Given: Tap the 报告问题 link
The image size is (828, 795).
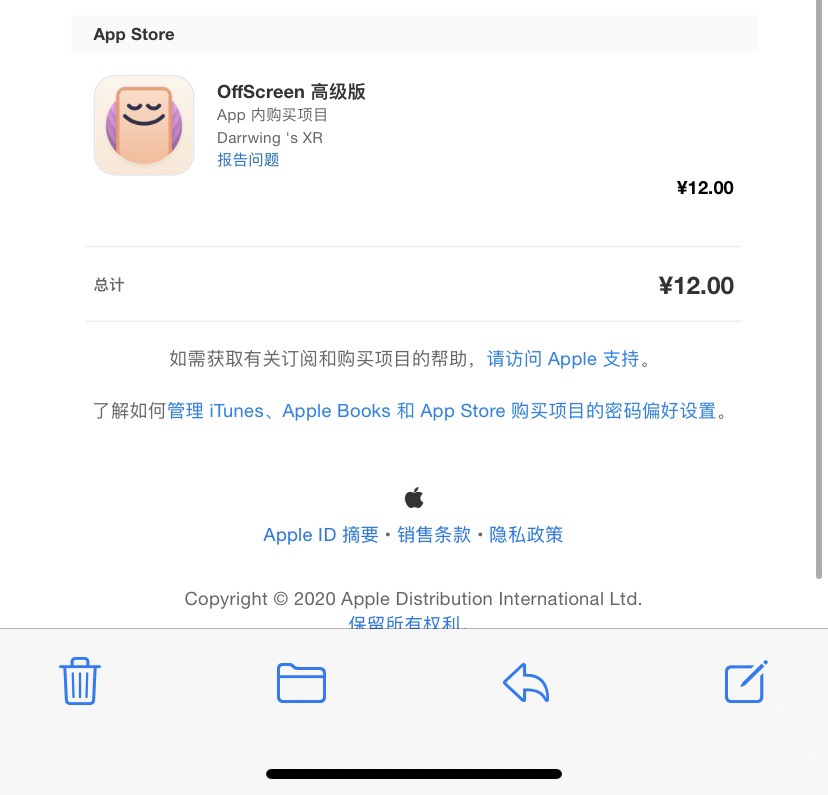Looking at the screenshot, I should point(248,159).
